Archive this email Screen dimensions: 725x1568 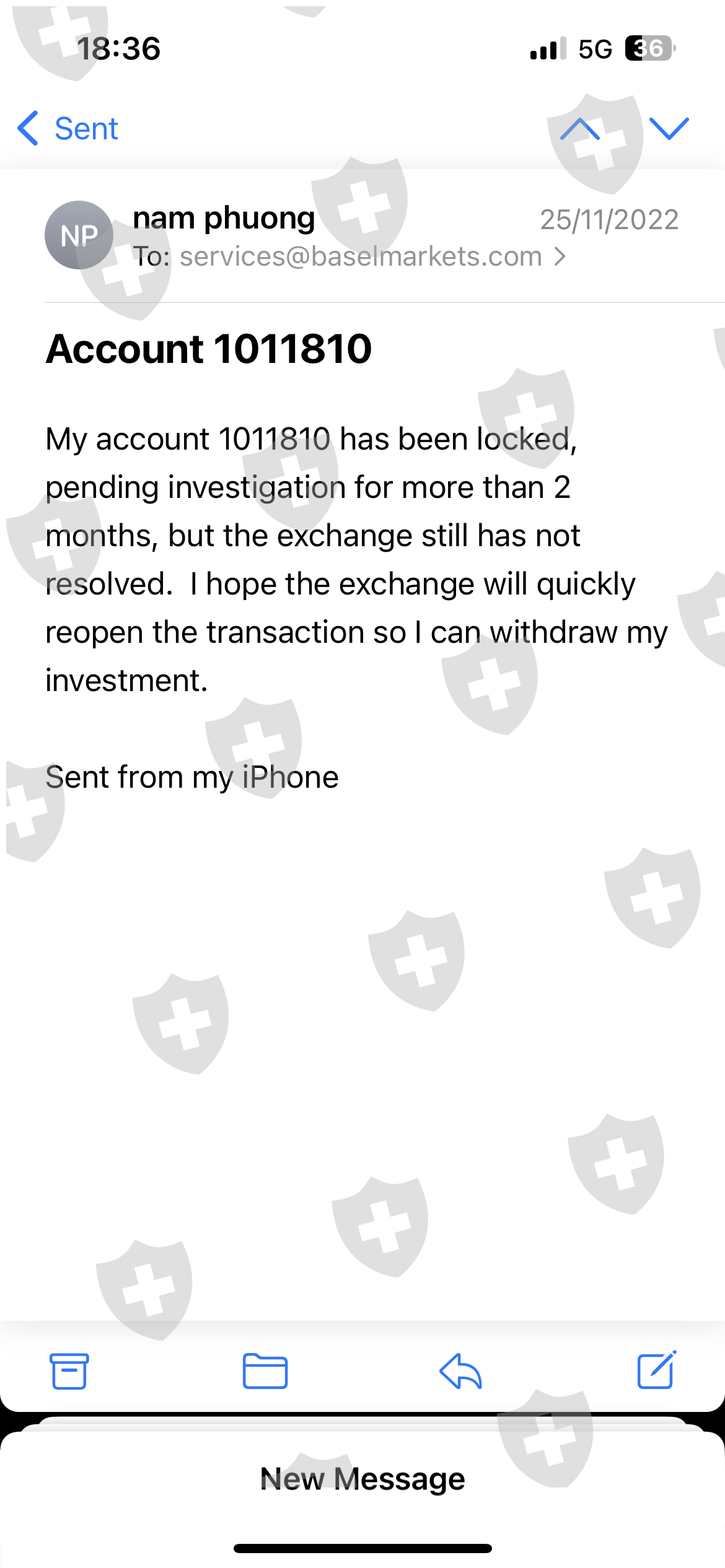point(69,1371)
